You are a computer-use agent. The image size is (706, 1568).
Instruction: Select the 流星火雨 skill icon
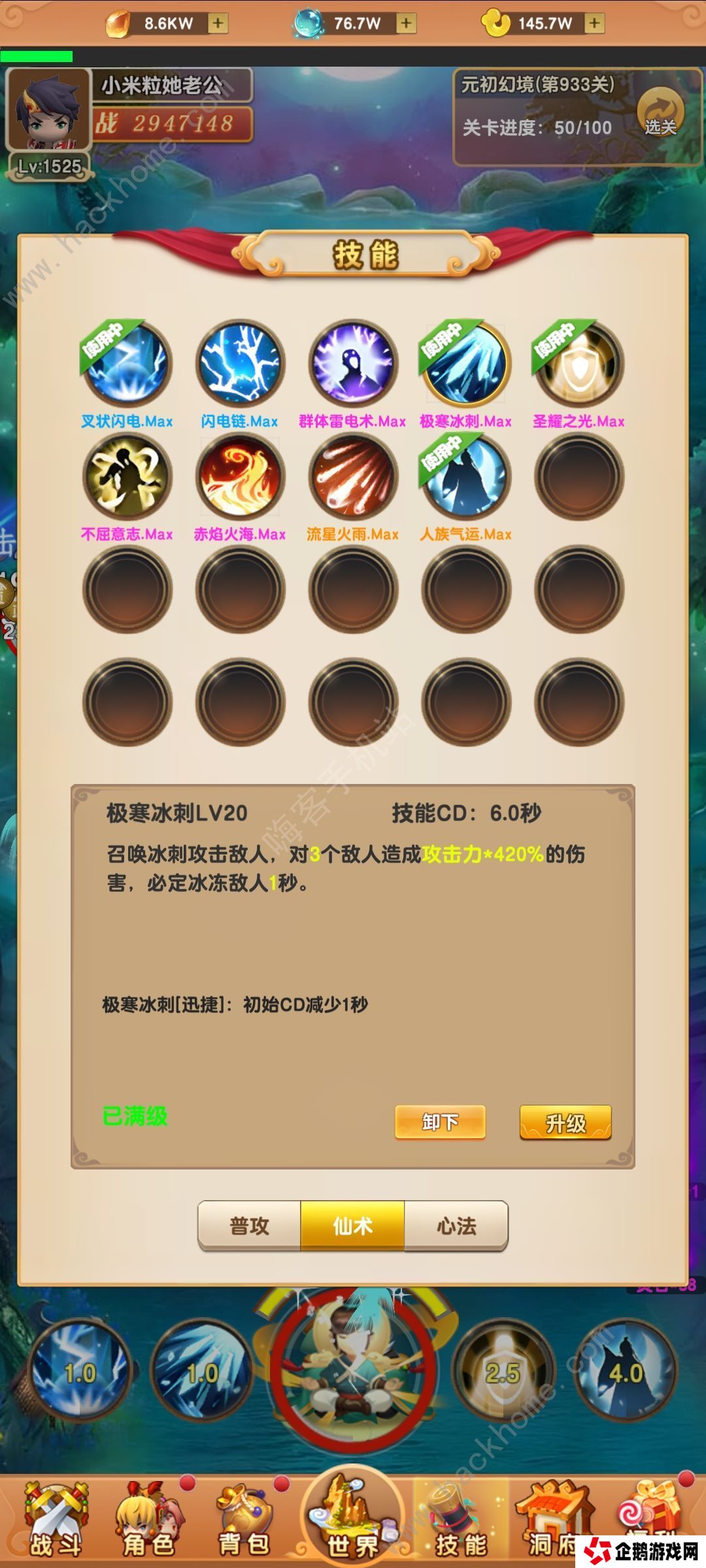353,477
